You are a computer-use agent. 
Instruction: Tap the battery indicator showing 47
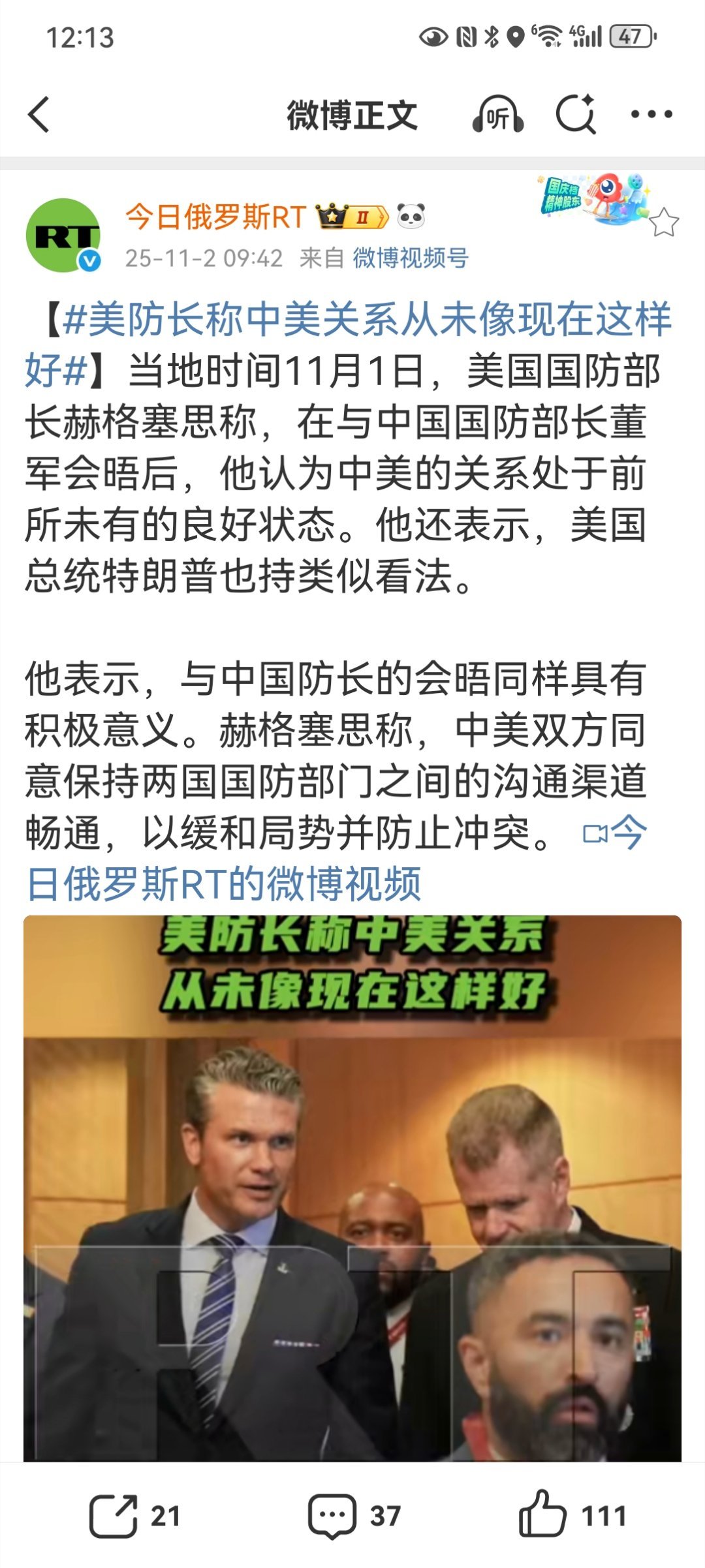627,37
